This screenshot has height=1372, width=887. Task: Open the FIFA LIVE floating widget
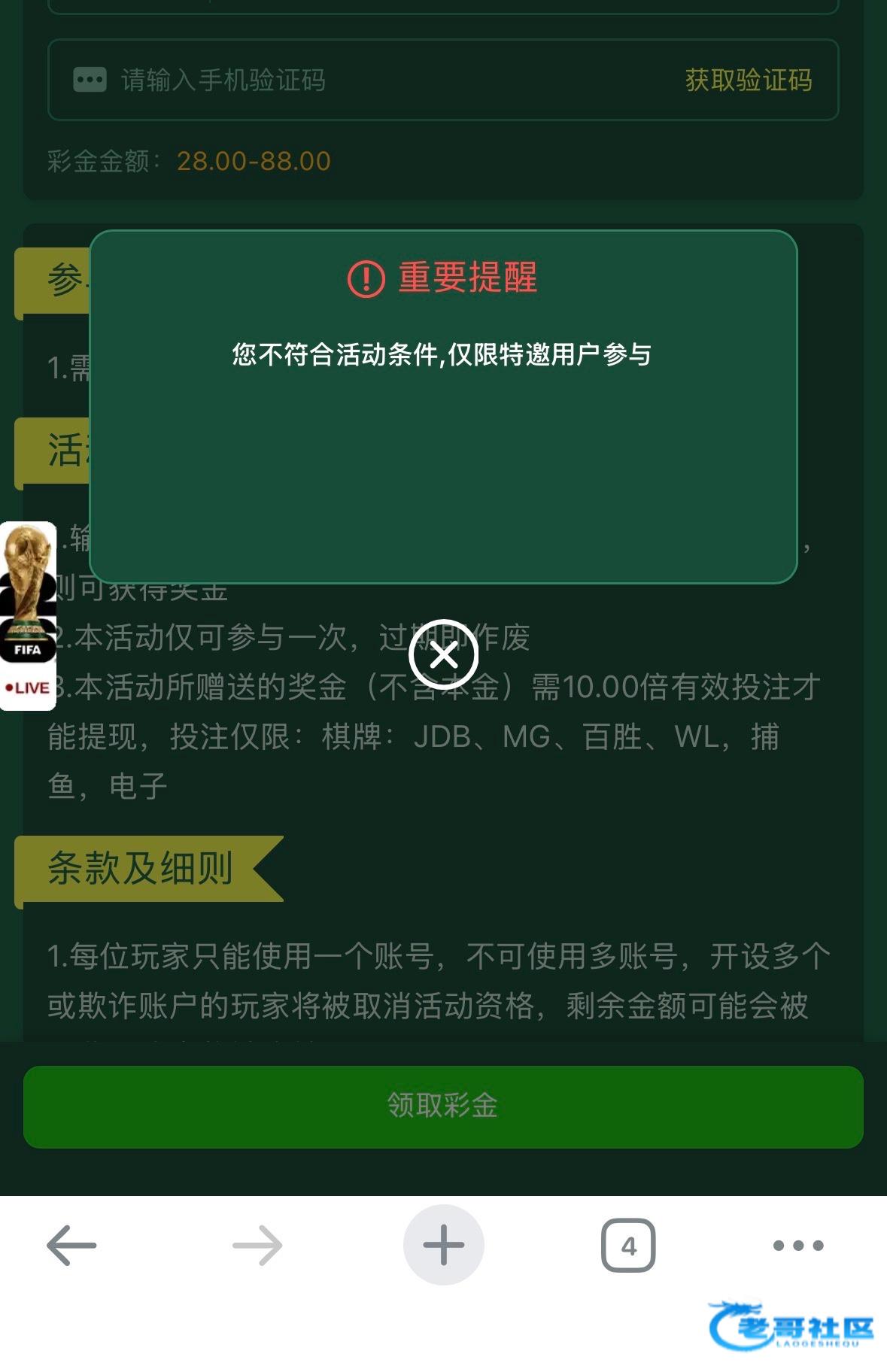pos(28,615)
